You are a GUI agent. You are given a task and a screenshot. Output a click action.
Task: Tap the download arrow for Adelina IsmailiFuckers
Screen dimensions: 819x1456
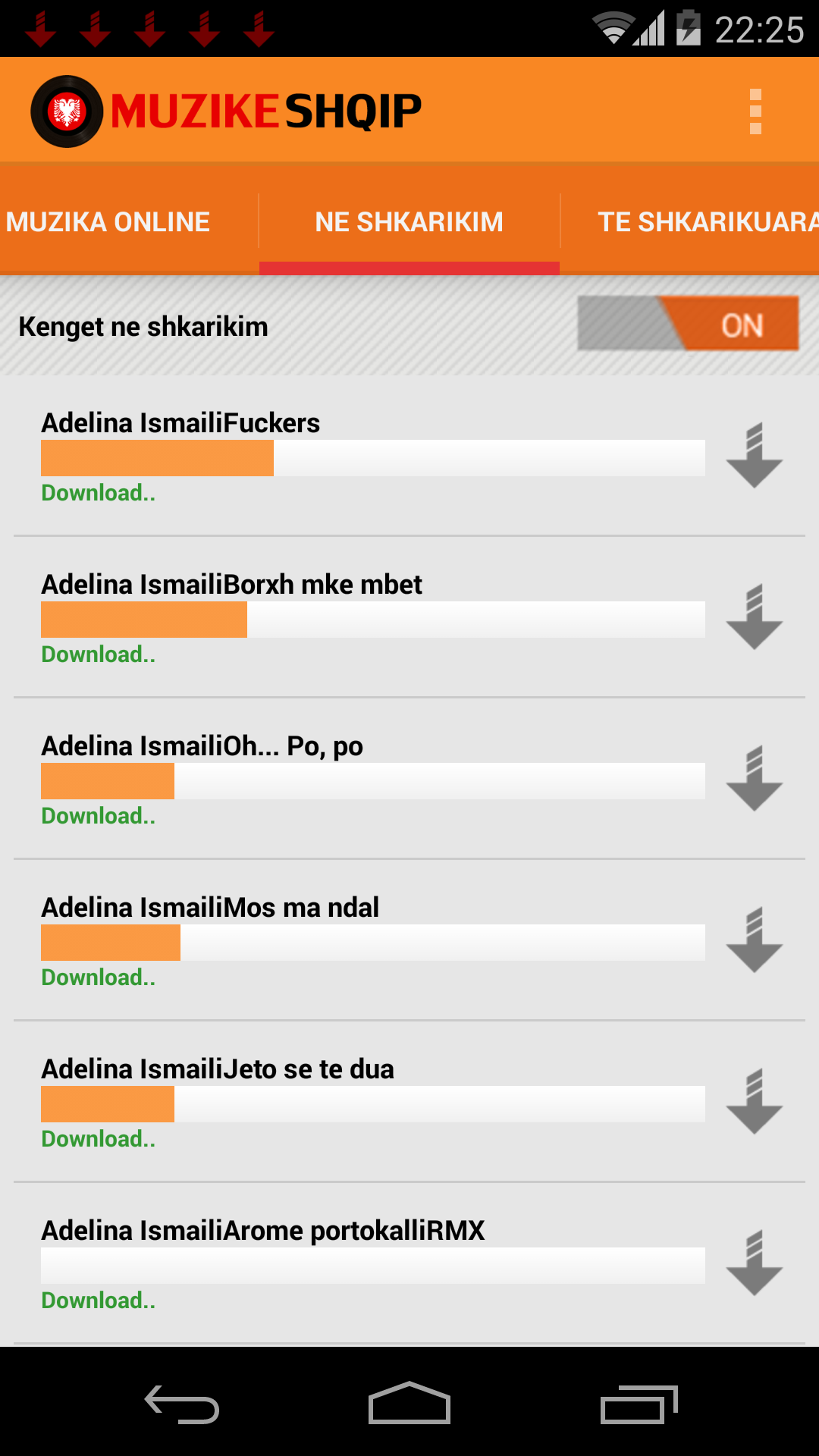click(753, 458)
